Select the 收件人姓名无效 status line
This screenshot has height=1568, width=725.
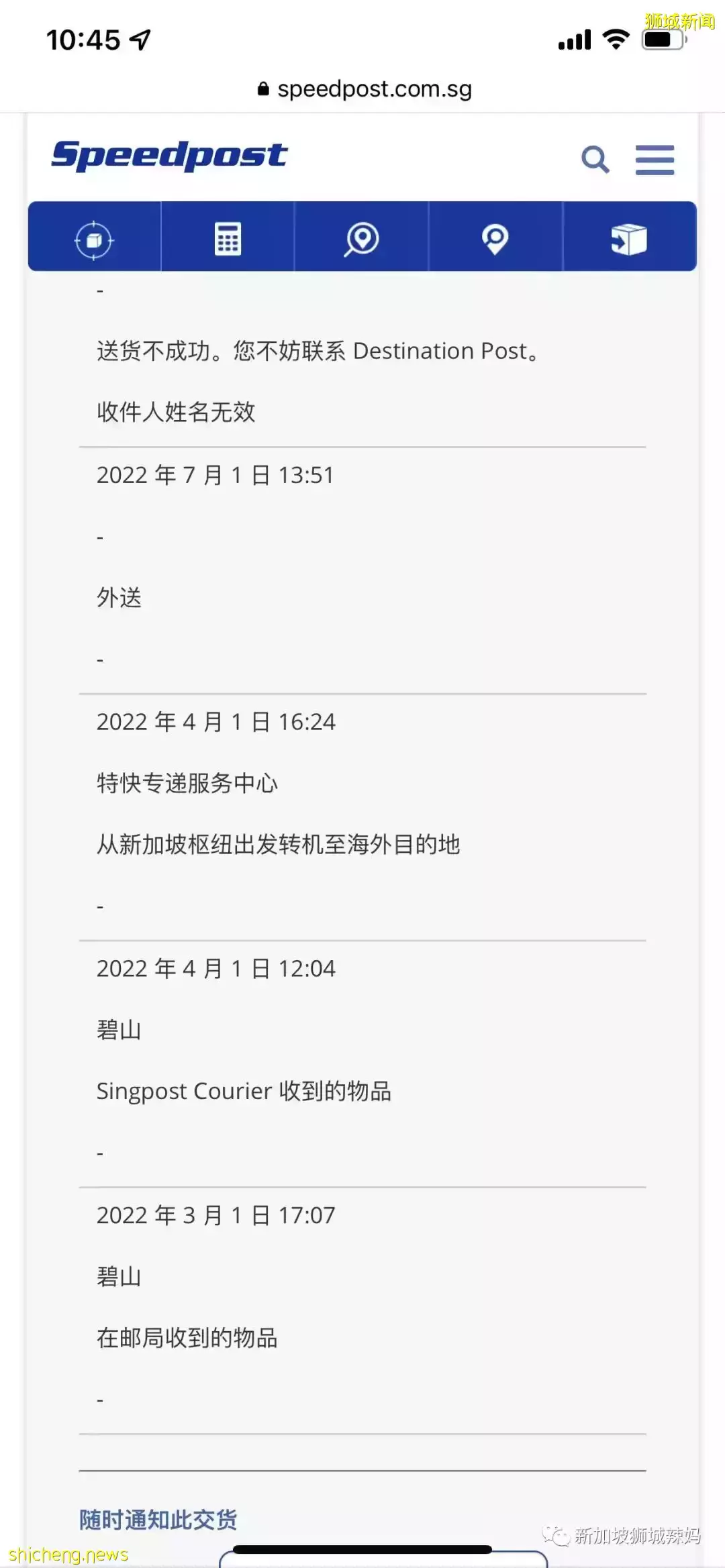pos(176,413)
